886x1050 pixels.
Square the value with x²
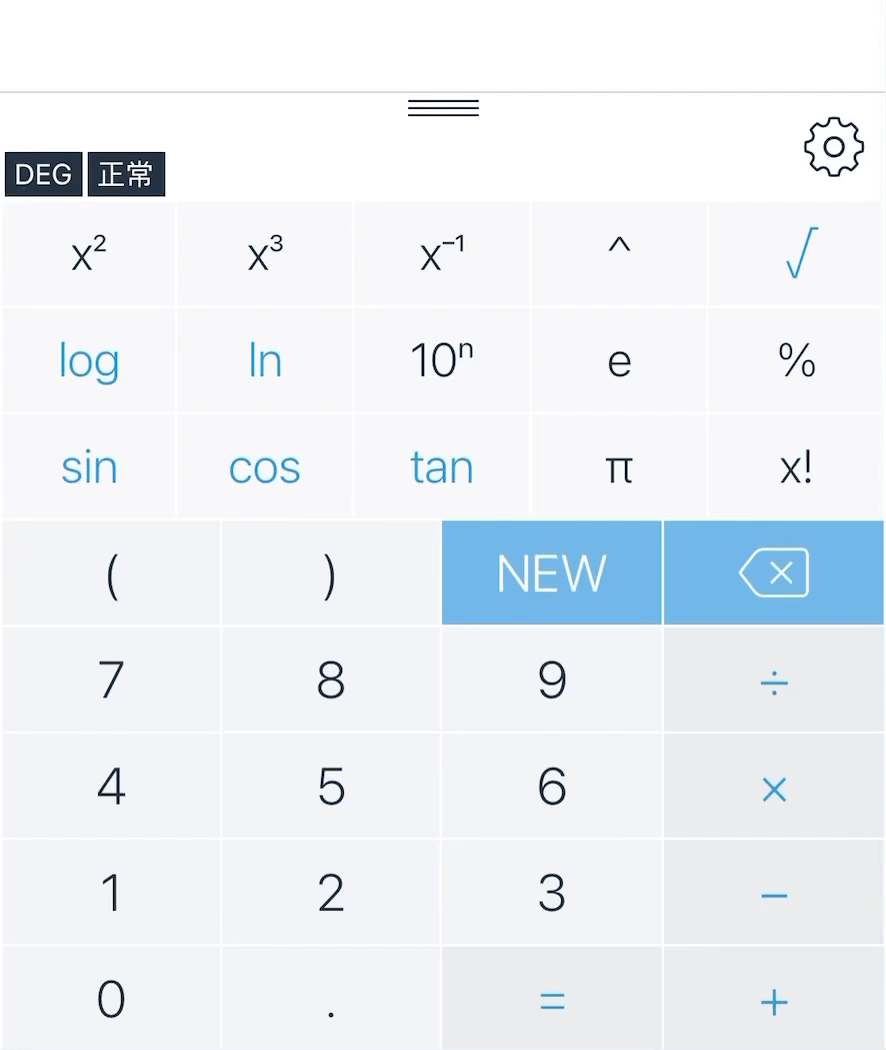[89, 254]
